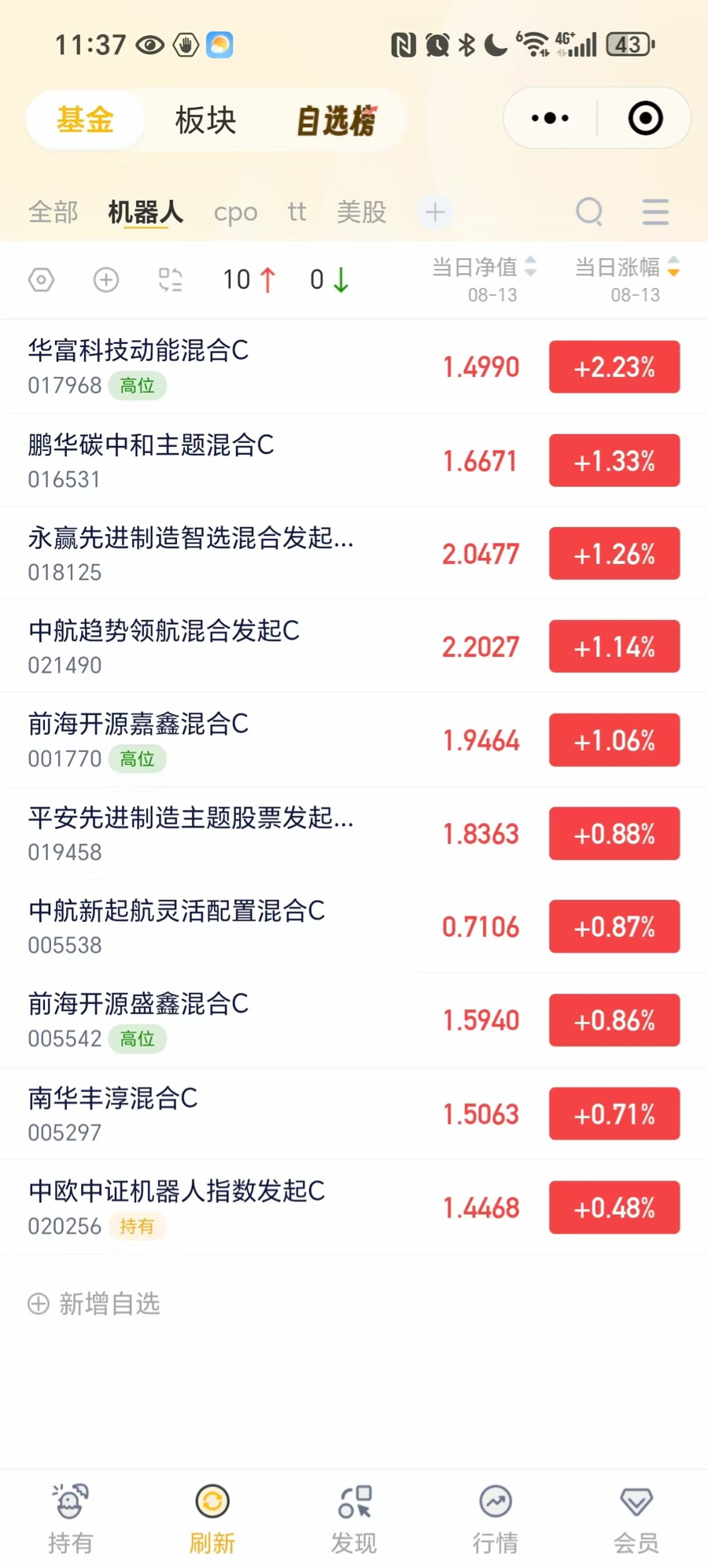This screenshot has width=708, height=1568.
Task: Select the 全部 watchlist group
Action: click(x=53, y=212)
